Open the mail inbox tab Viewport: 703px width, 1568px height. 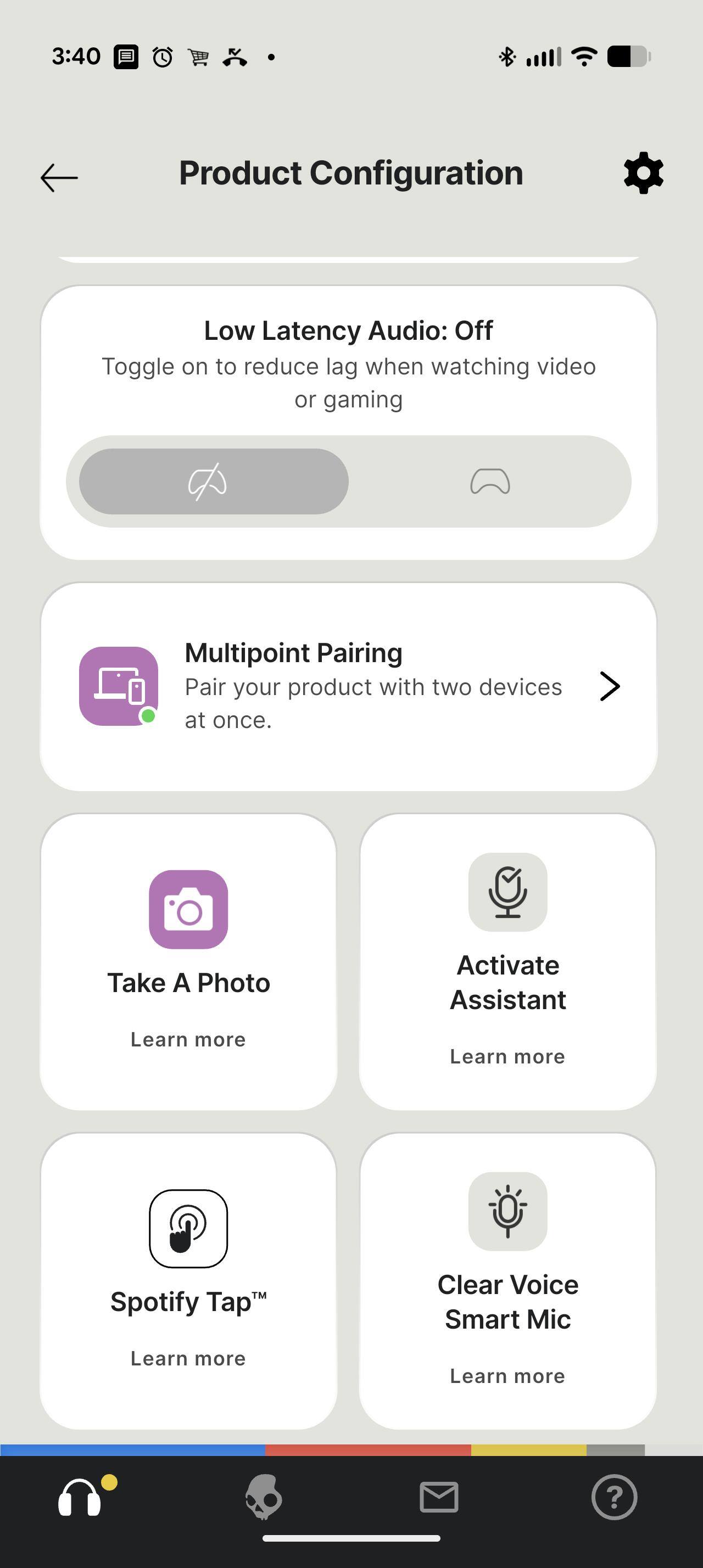pyautogui.click(x=439, y=1497)
